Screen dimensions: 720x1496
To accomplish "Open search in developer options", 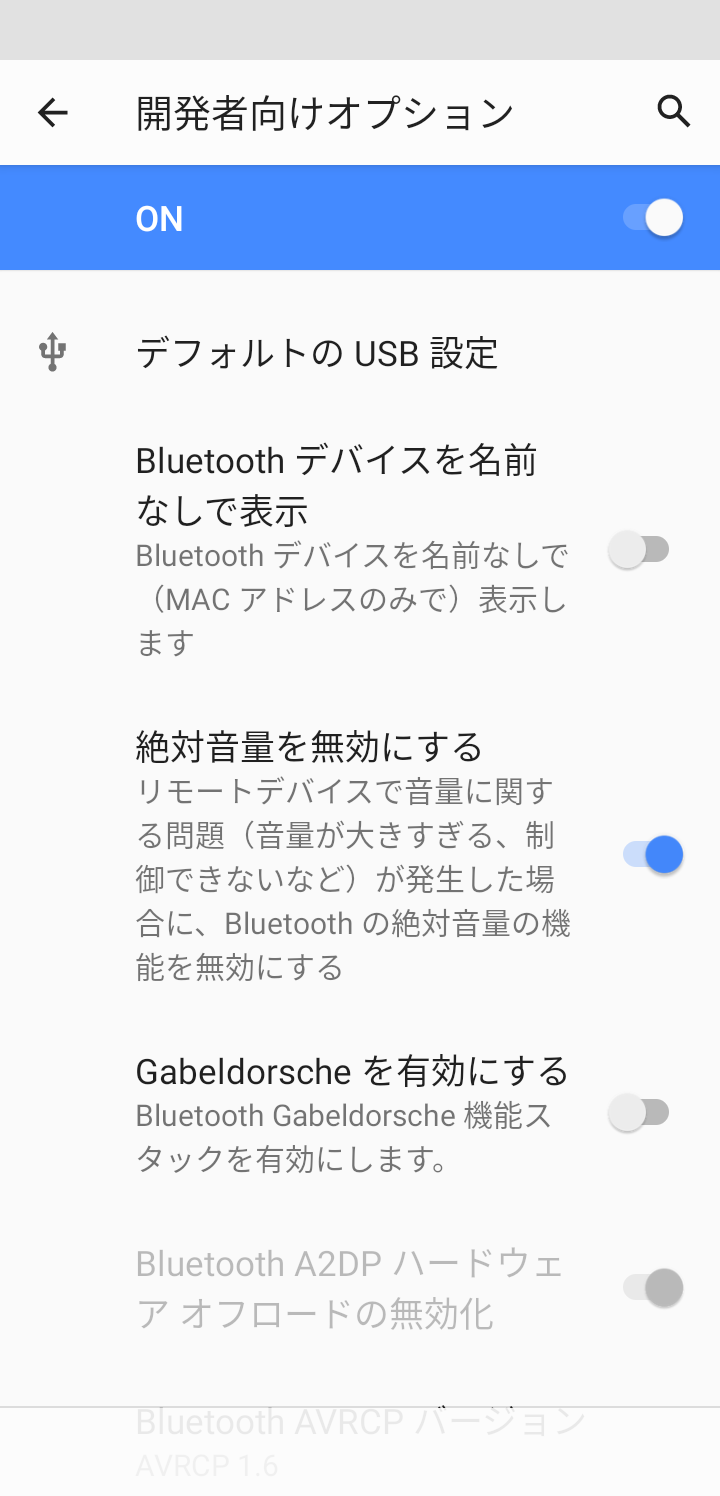I will [x=674, y=112].
